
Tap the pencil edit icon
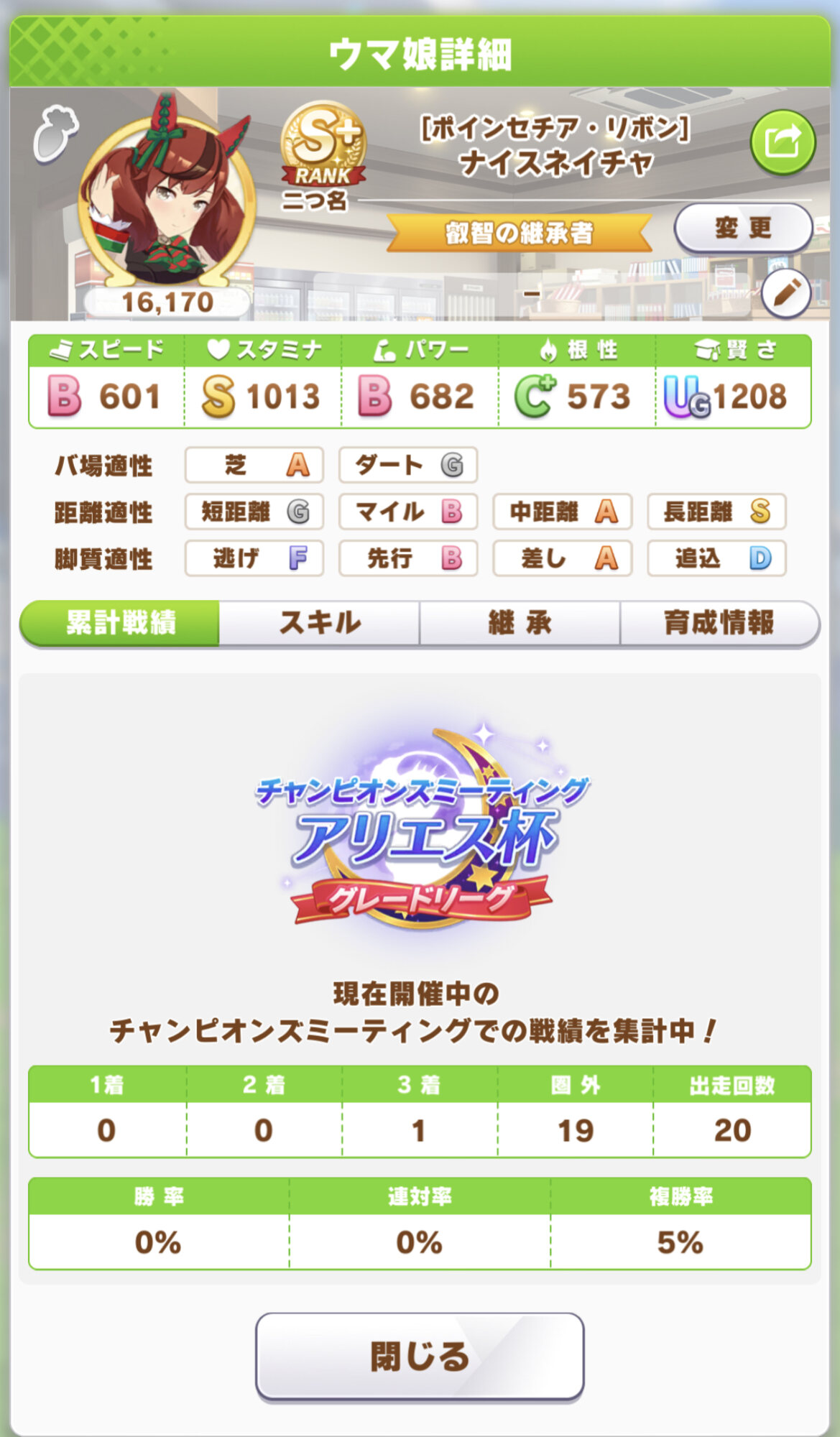(x=785, y=293)
